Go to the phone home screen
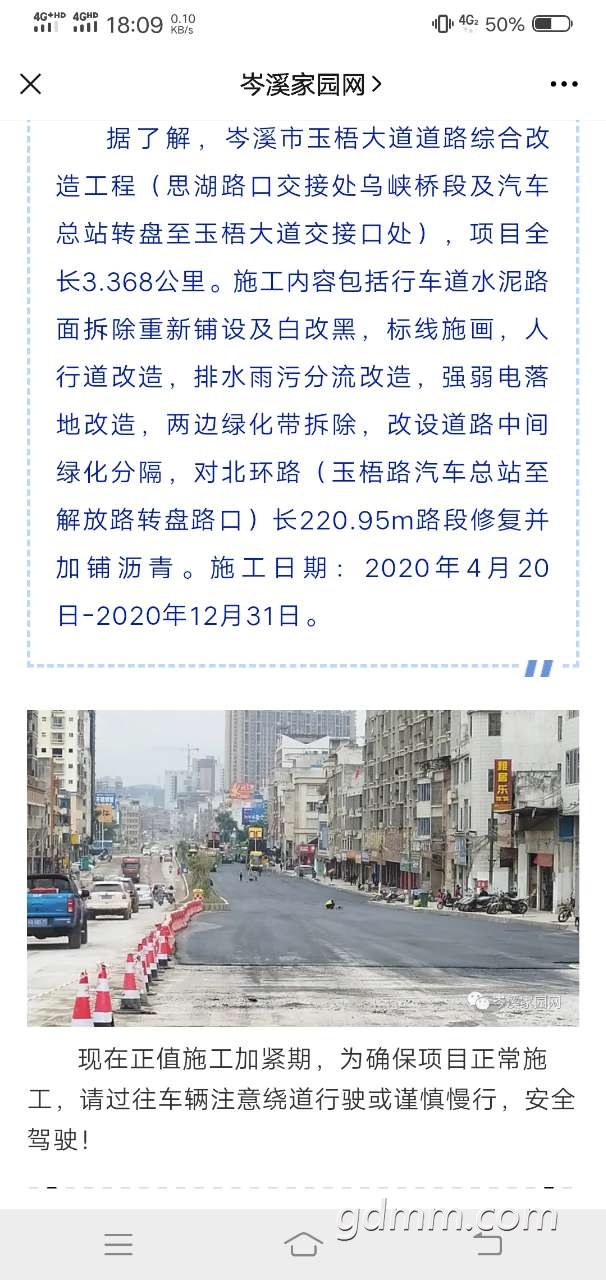Image resolution: width=606 pixels, height=1280 pixels. point(303,1244)
